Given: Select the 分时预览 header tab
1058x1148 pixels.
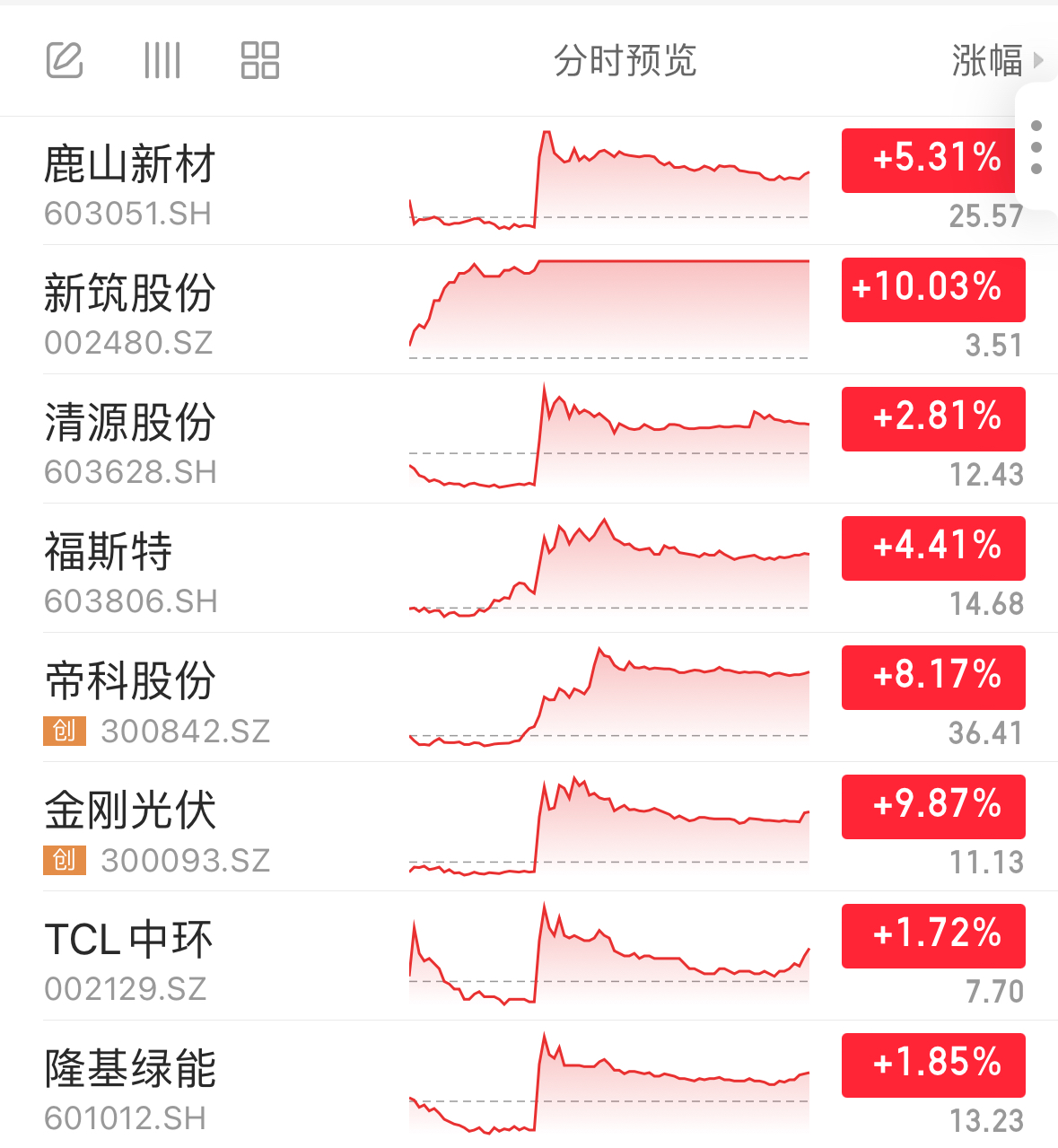Looking at the screenshot, I should click(625, 61).
